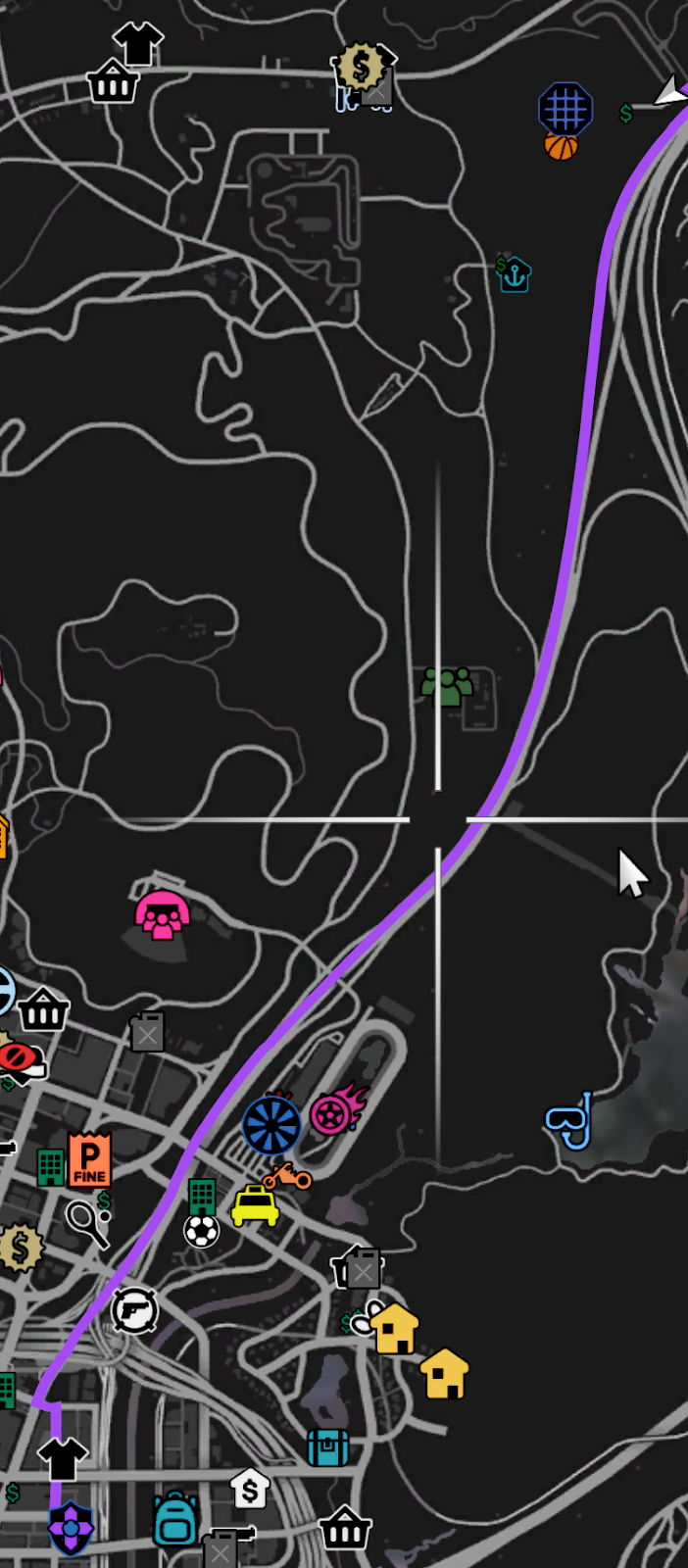The image size is (688, 1568).
Task: Tap the tennis racket marker
Action: tap(86, 1224)
